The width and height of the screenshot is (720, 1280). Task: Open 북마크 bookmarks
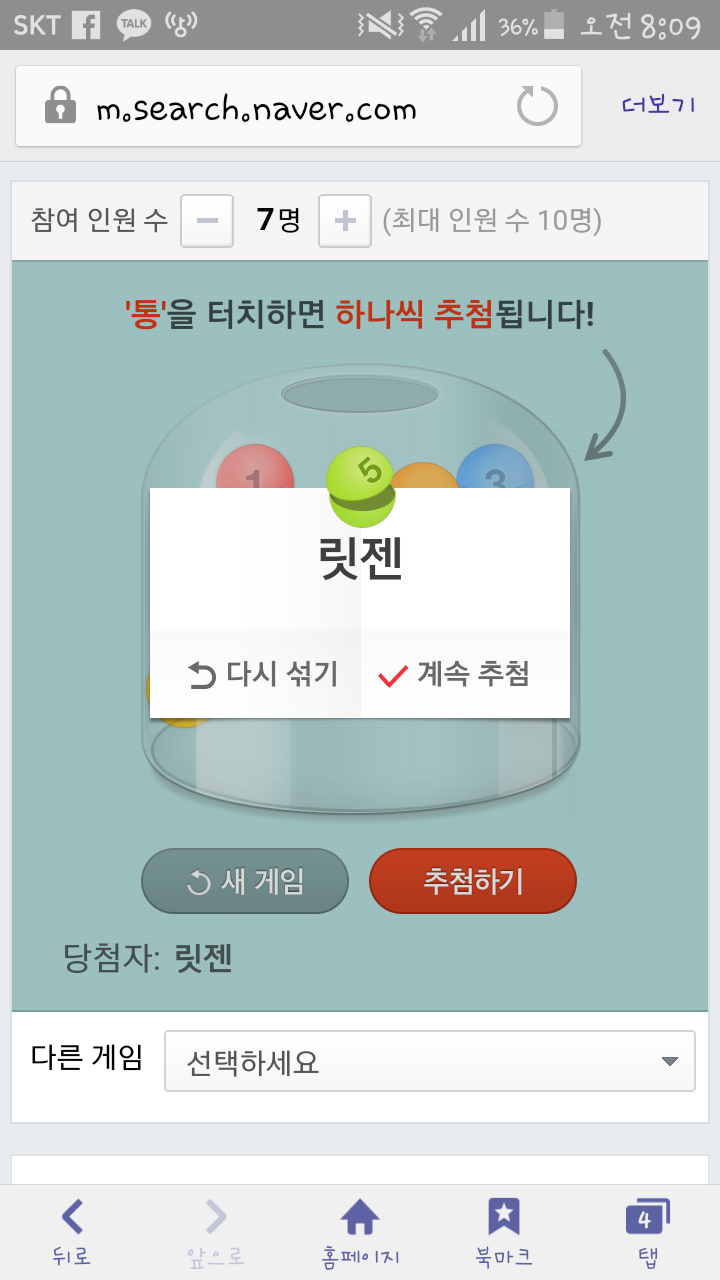click(503, 1230)
